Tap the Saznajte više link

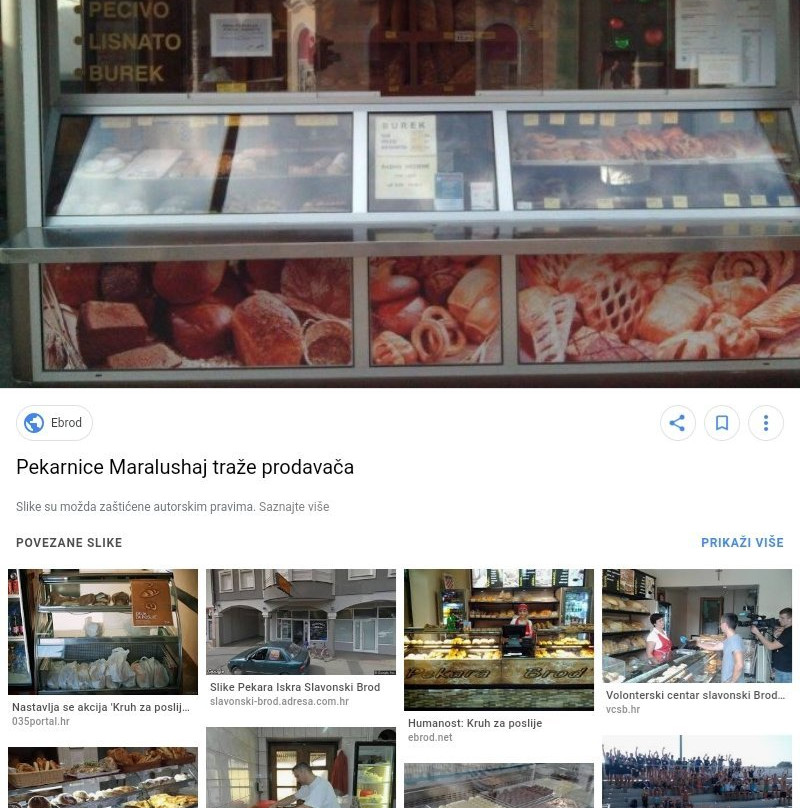coord(294,507)
